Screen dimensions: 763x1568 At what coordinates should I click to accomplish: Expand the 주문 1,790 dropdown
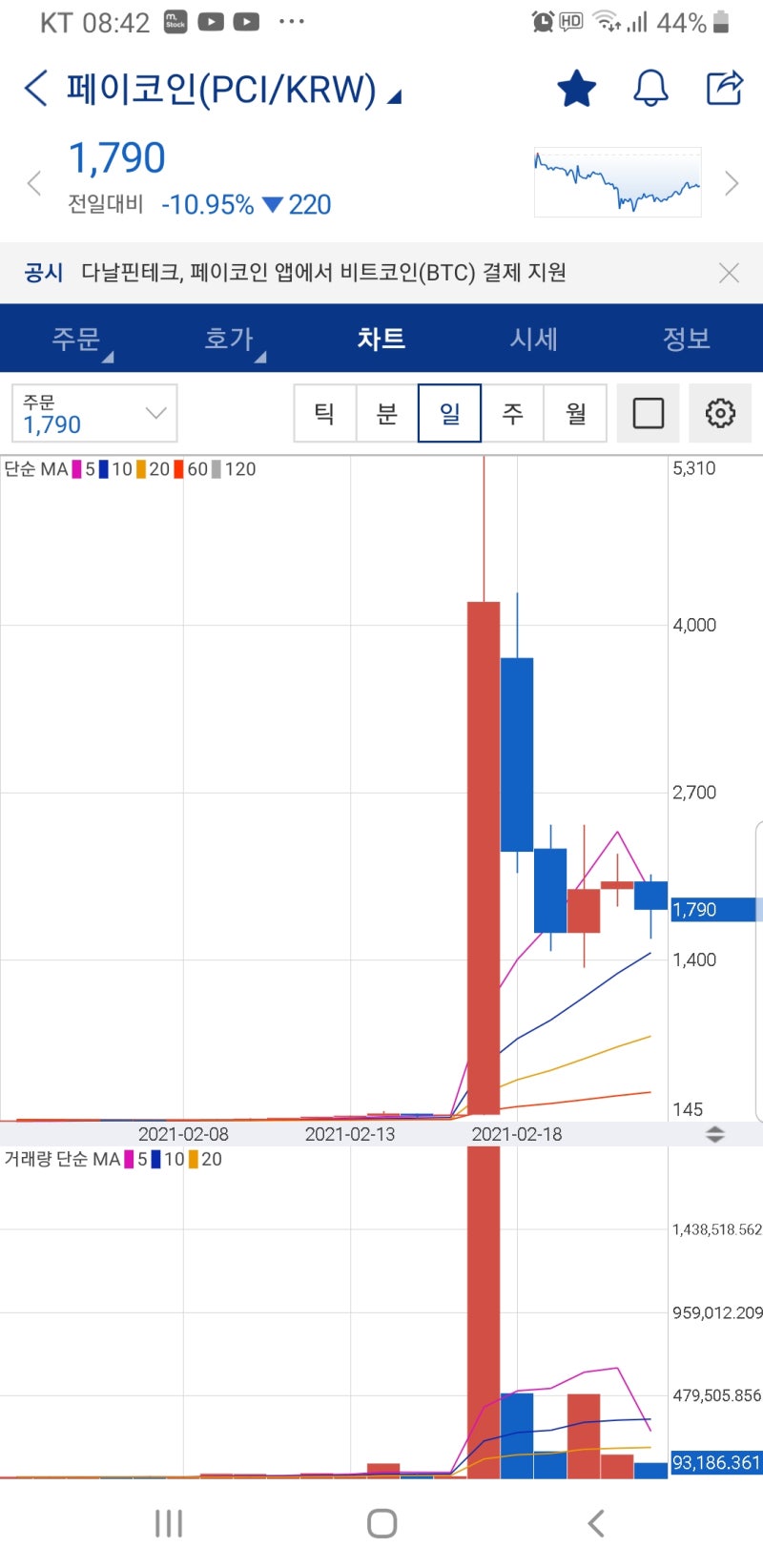coord(94,414)
